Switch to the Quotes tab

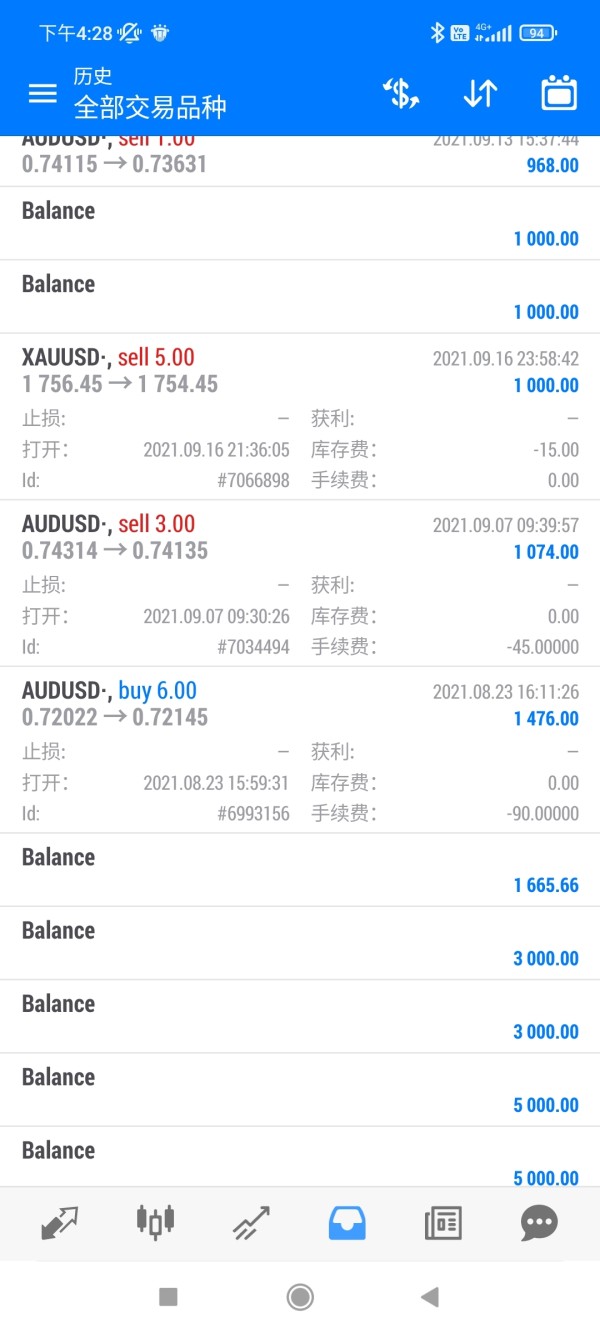(x=60, y=1222)
